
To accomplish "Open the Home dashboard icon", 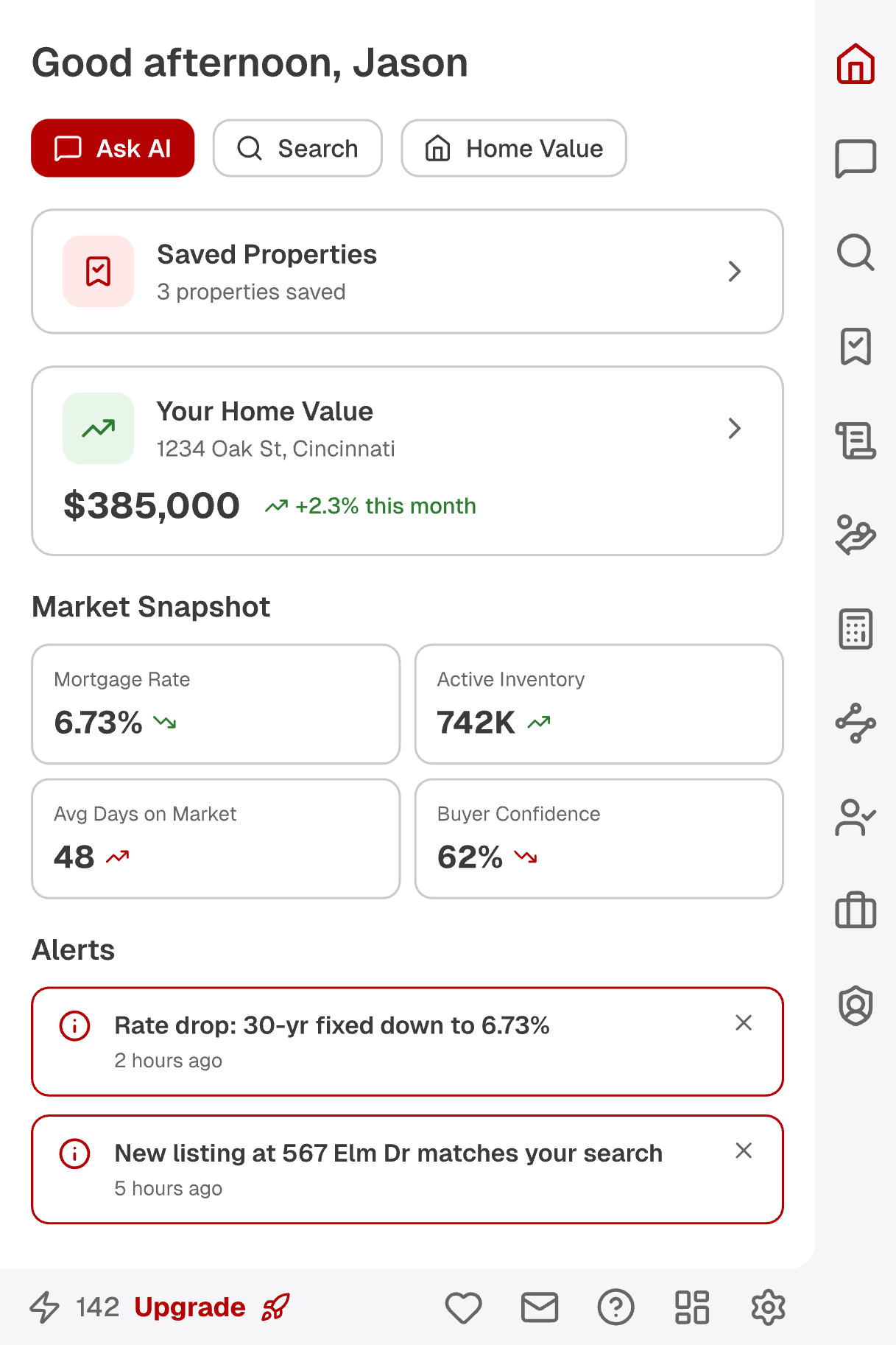I will [855, 65].
